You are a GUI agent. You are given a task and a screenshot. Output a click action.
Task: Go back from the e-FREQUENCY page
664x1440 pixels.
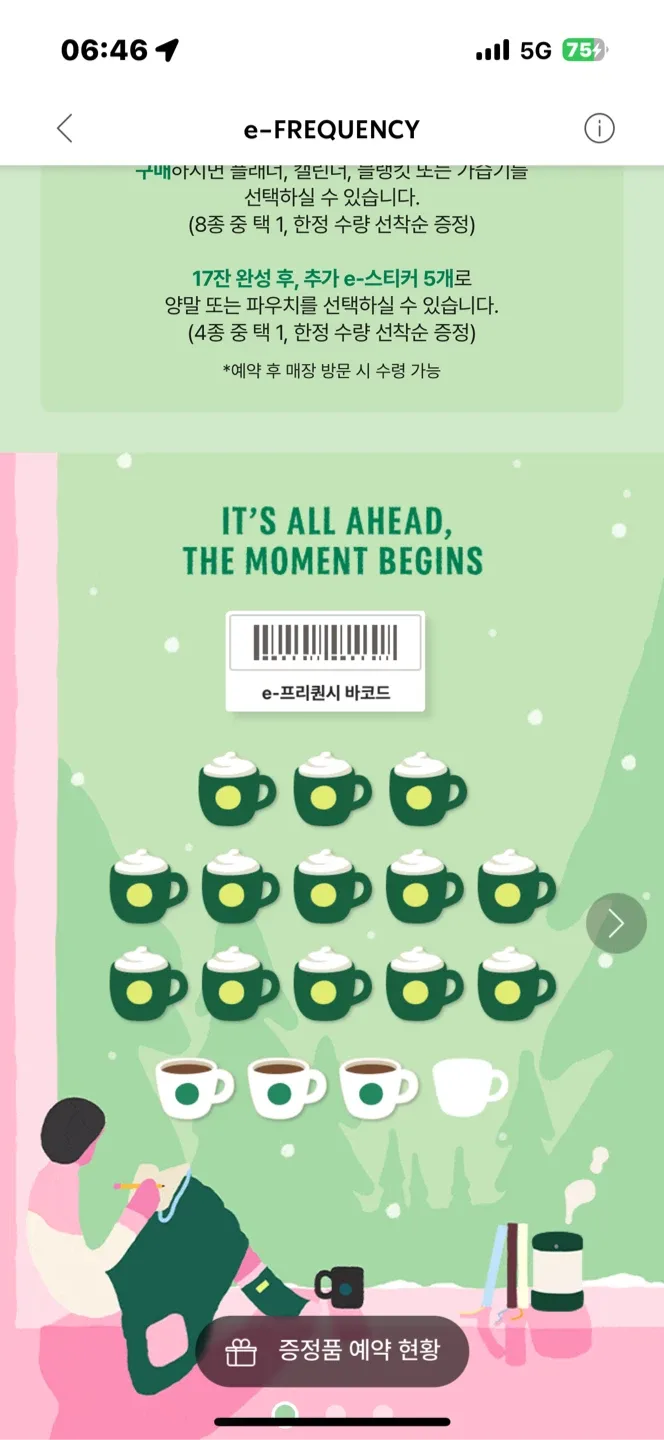point(65,129)
